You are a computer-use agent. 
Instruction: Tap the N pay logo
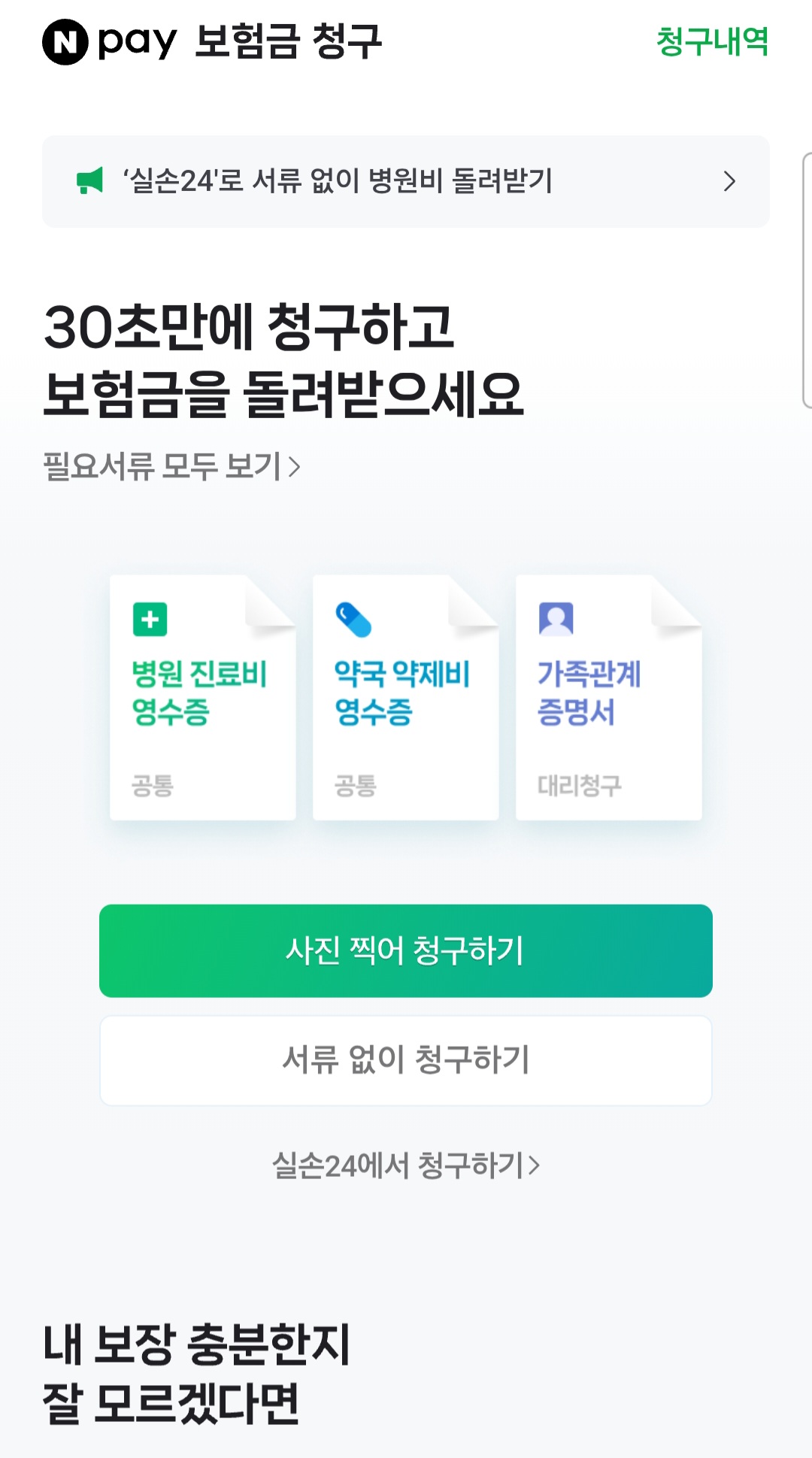[110, 42]
